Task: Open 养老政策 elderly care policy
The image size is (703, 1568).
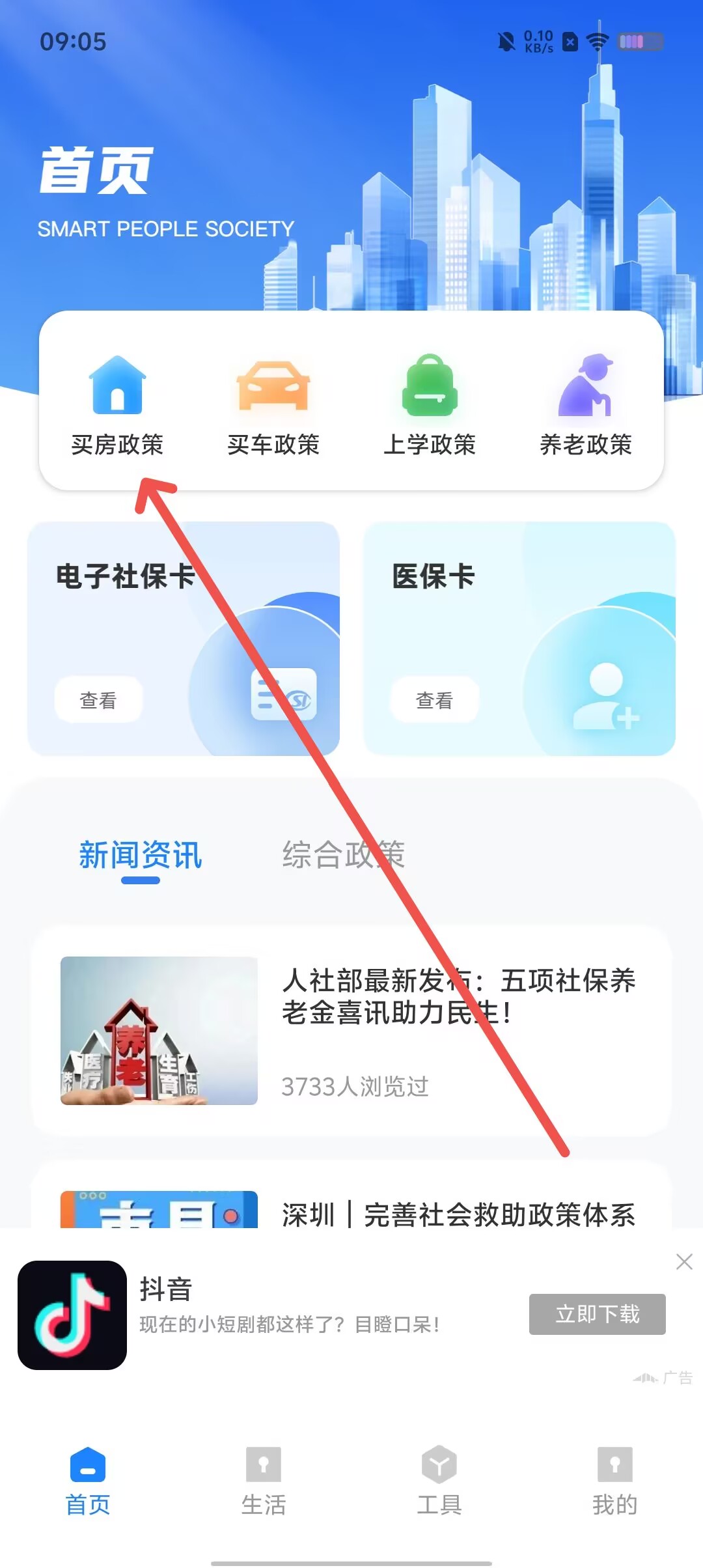Action: click(x=586, y=405)
